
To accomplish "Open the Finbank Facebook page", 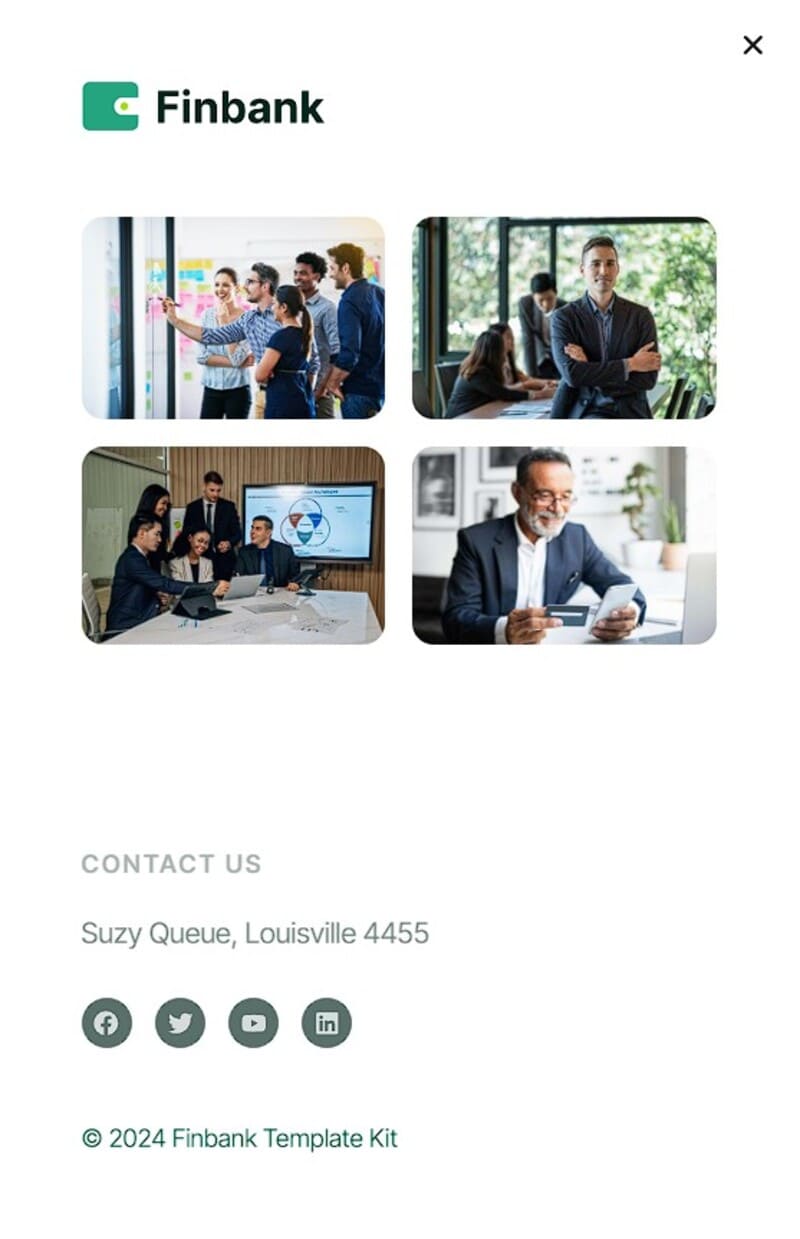I will point(106,1023).
